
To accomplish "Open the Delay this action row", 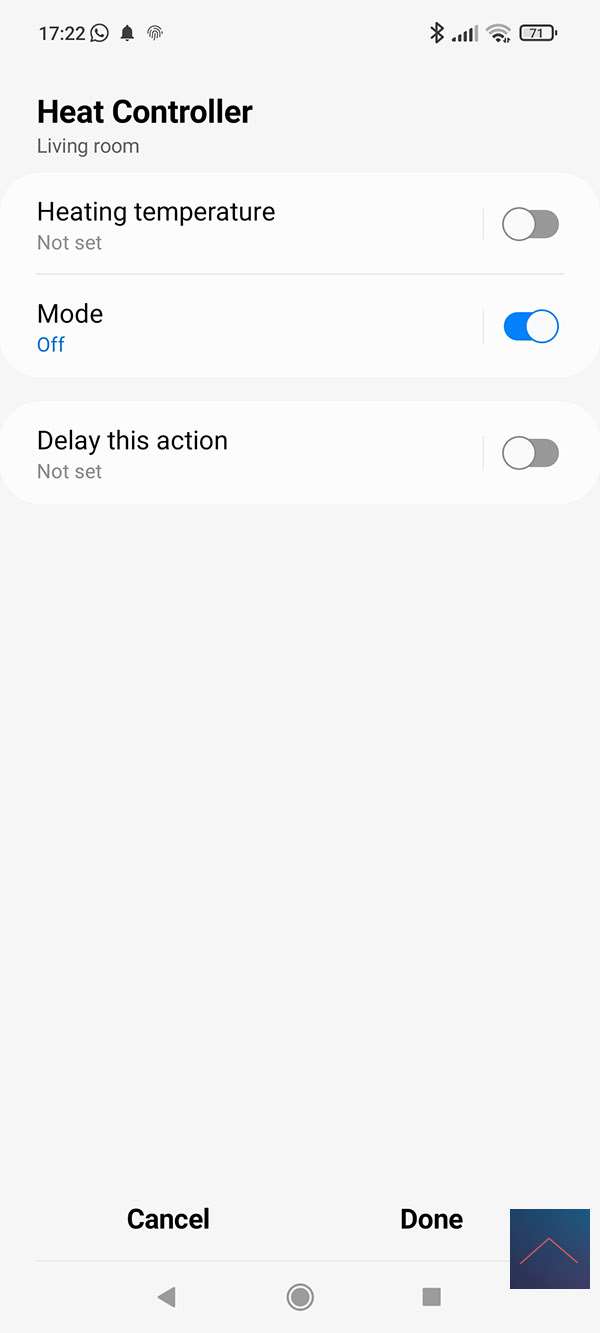I will pos(240,454).
